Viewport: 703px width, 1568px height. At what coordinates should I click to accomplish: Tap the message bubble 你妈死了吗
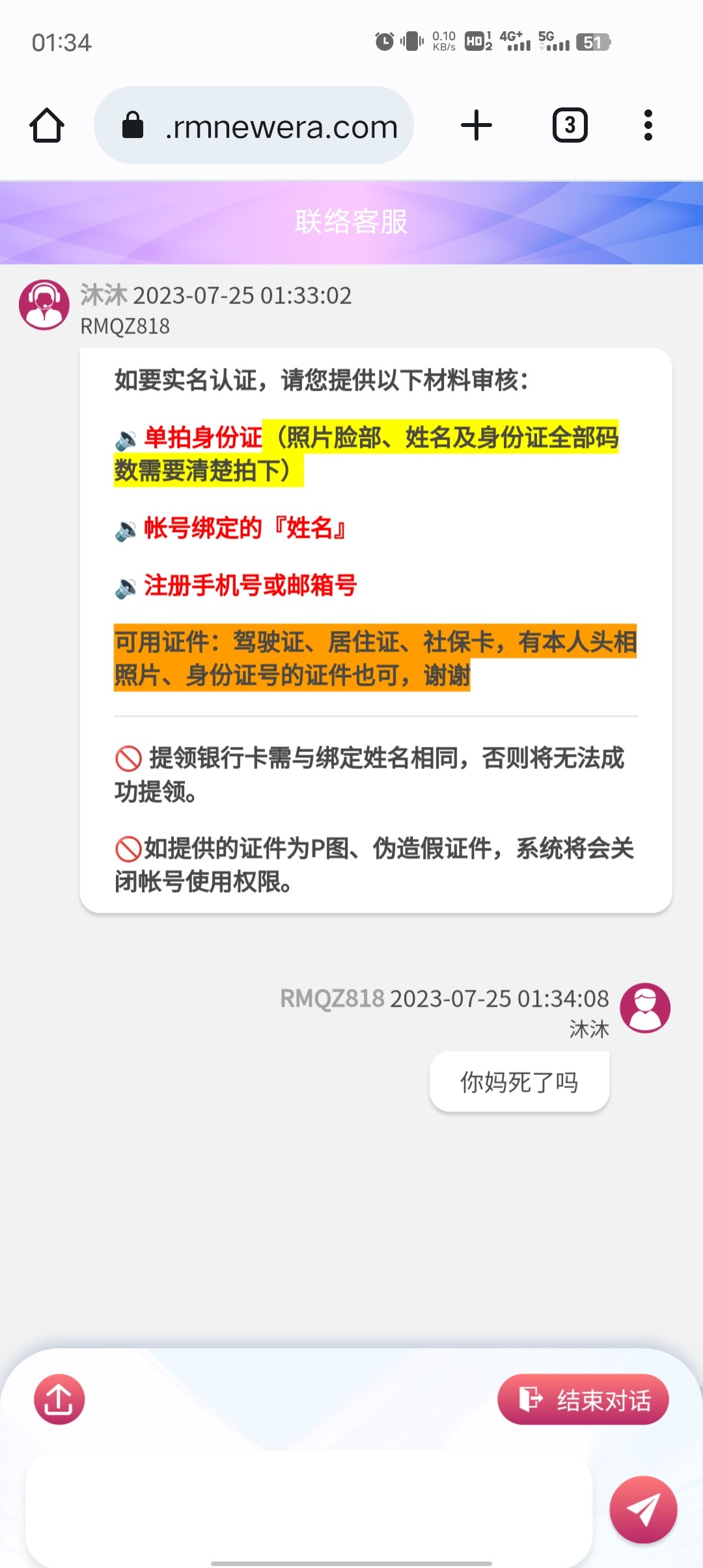519,1080
